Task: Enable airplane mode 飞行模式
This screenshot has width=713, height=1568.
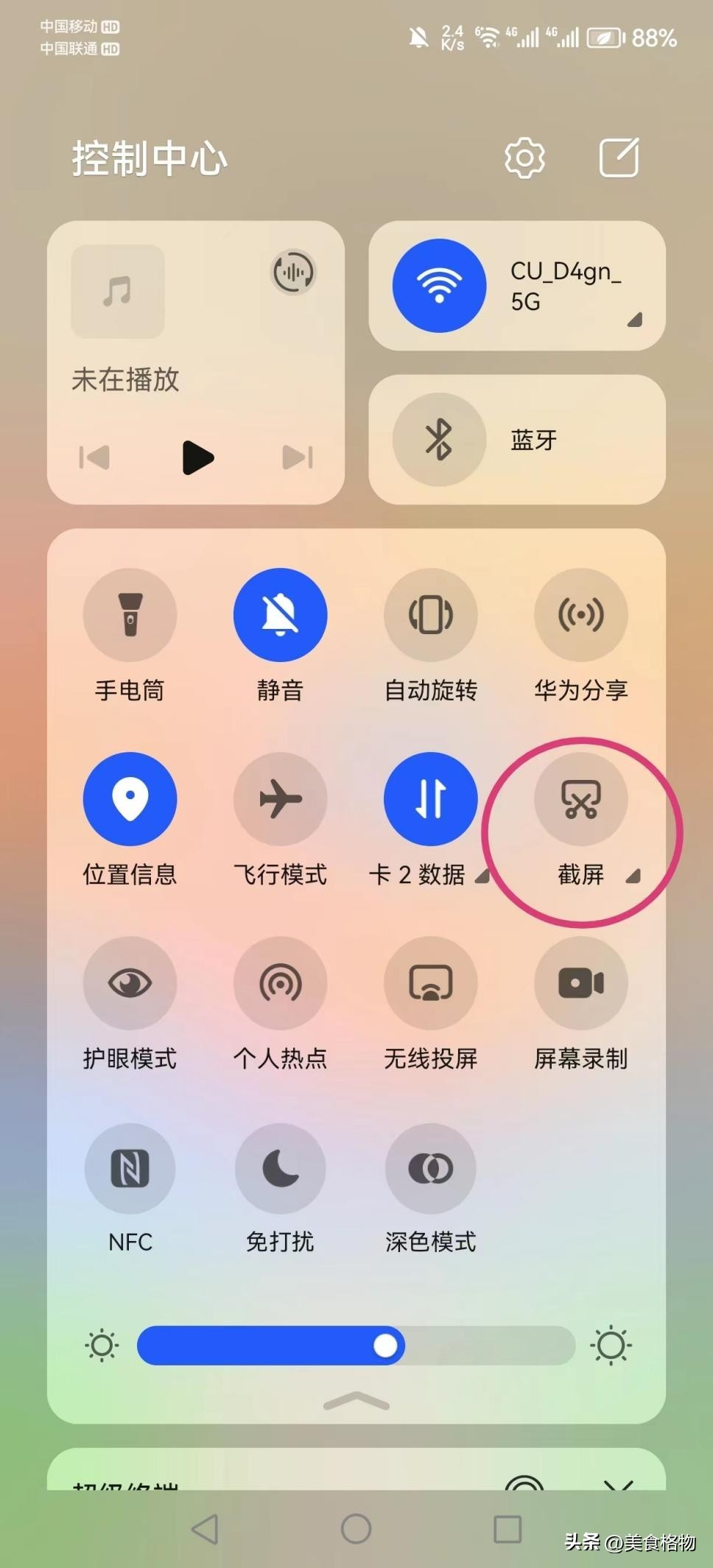Action: [280, 799]
